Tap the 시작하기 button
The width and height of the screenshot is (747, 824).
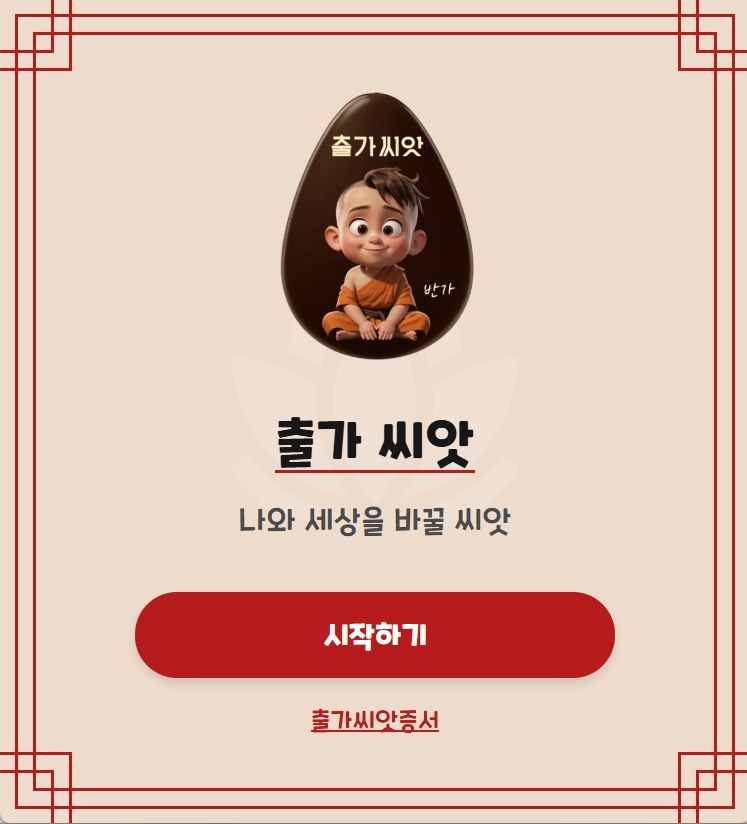[374, 635]
